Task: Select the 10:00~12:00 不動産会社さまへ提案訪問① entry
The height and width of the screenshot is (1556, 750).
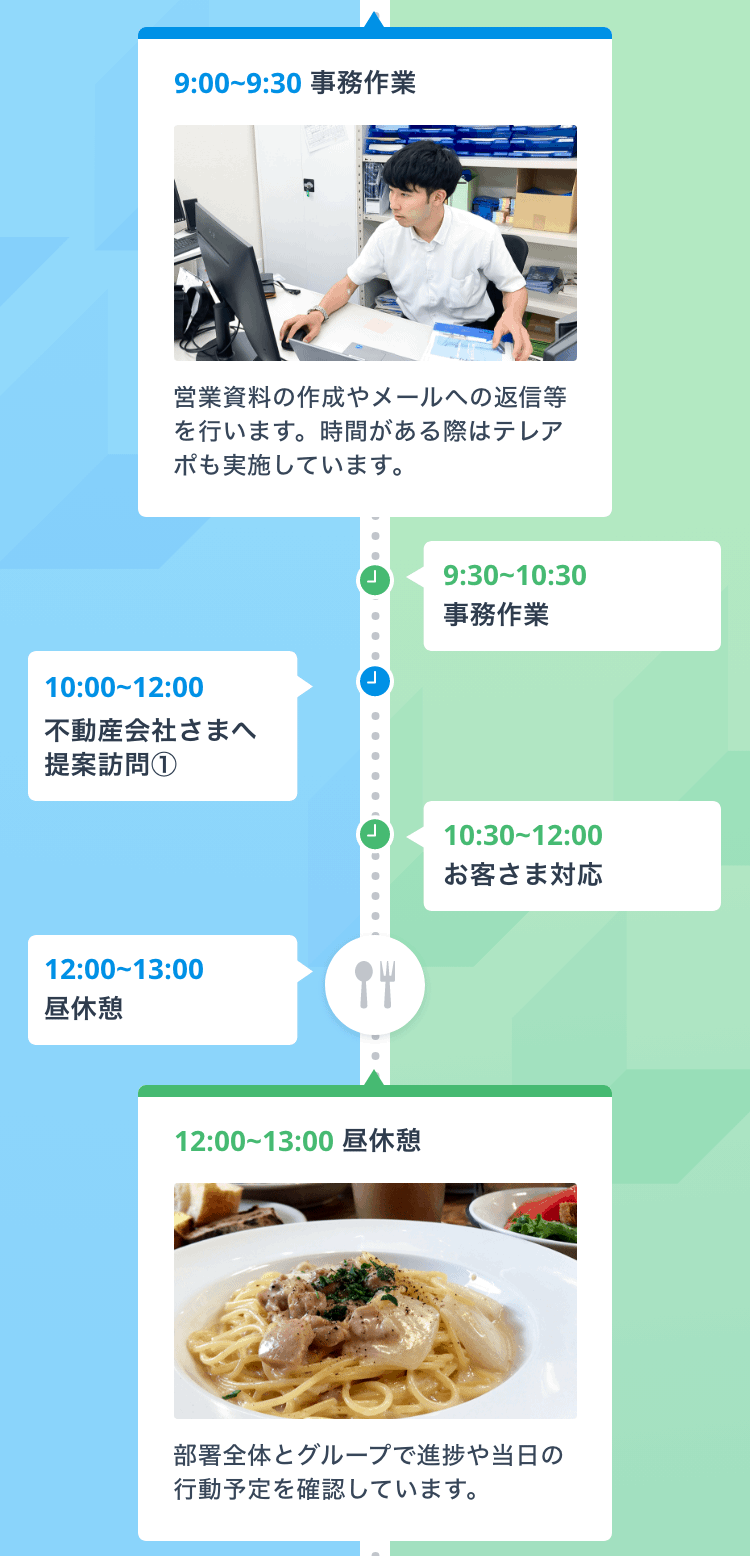Action: pyautogui.click(x=162, y=726)
